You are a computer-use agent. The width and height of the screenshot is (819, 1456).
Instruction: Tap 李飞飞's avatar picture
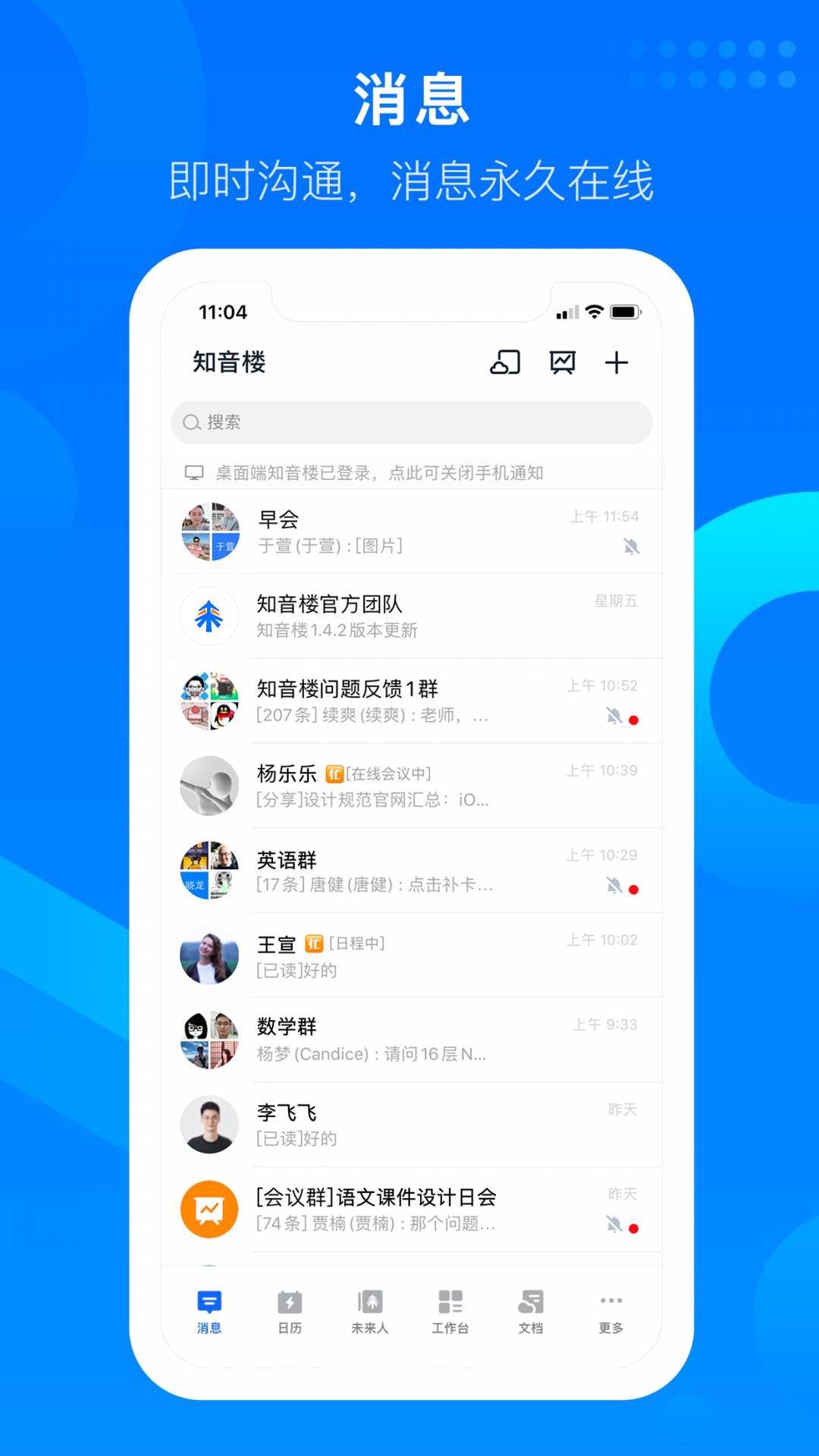click(x=209, y=1125)
